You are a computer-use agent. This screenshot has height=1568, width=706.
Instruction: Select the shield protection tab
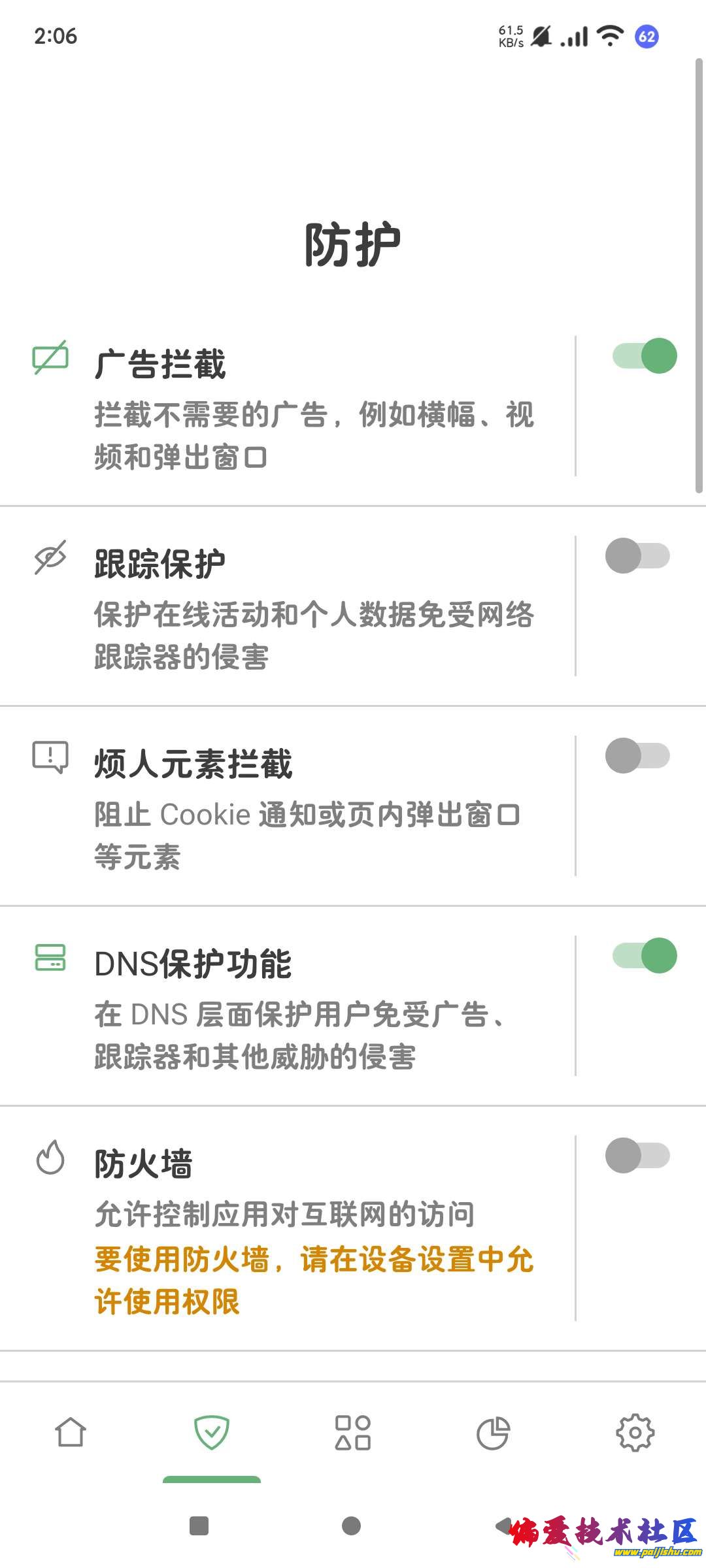coord(212,1432)
